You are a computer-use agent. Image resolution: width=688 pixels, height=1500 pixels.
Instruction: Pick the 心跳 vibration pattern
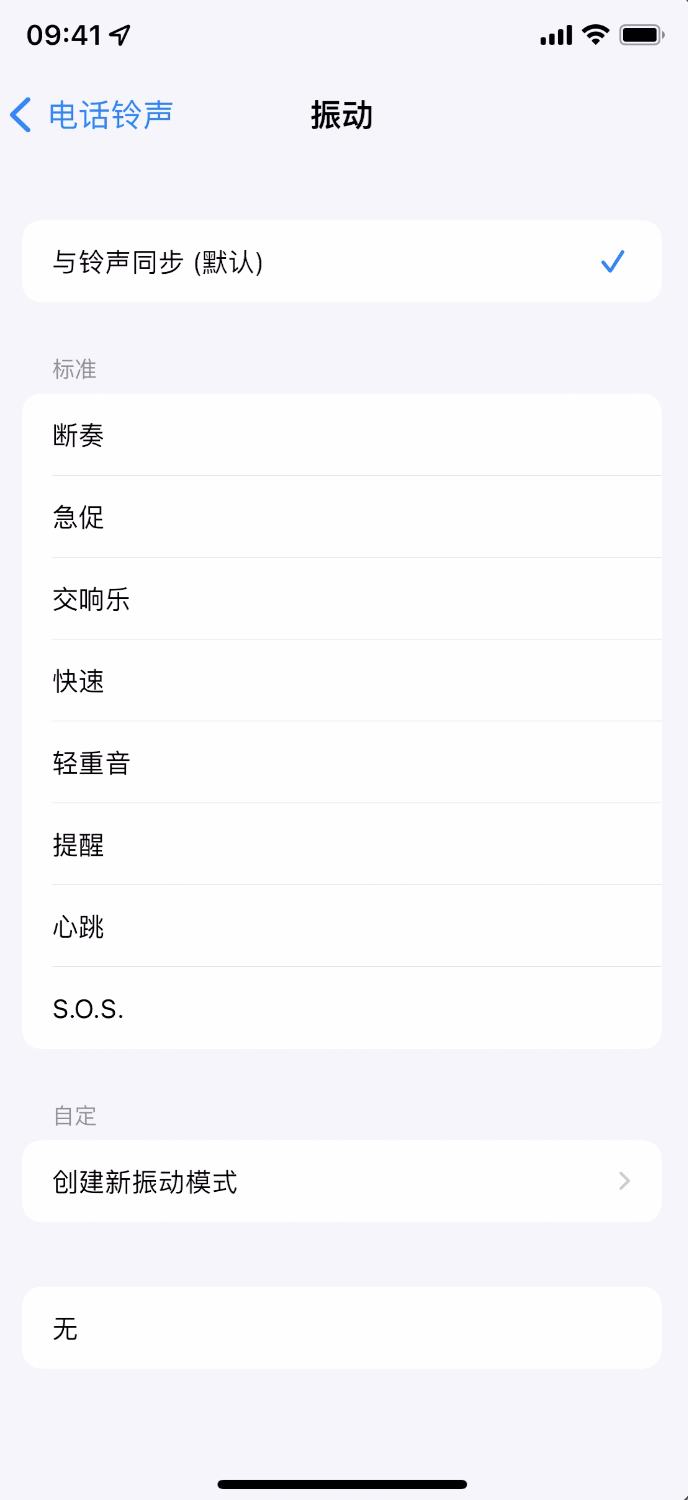[x=341, y=927]
